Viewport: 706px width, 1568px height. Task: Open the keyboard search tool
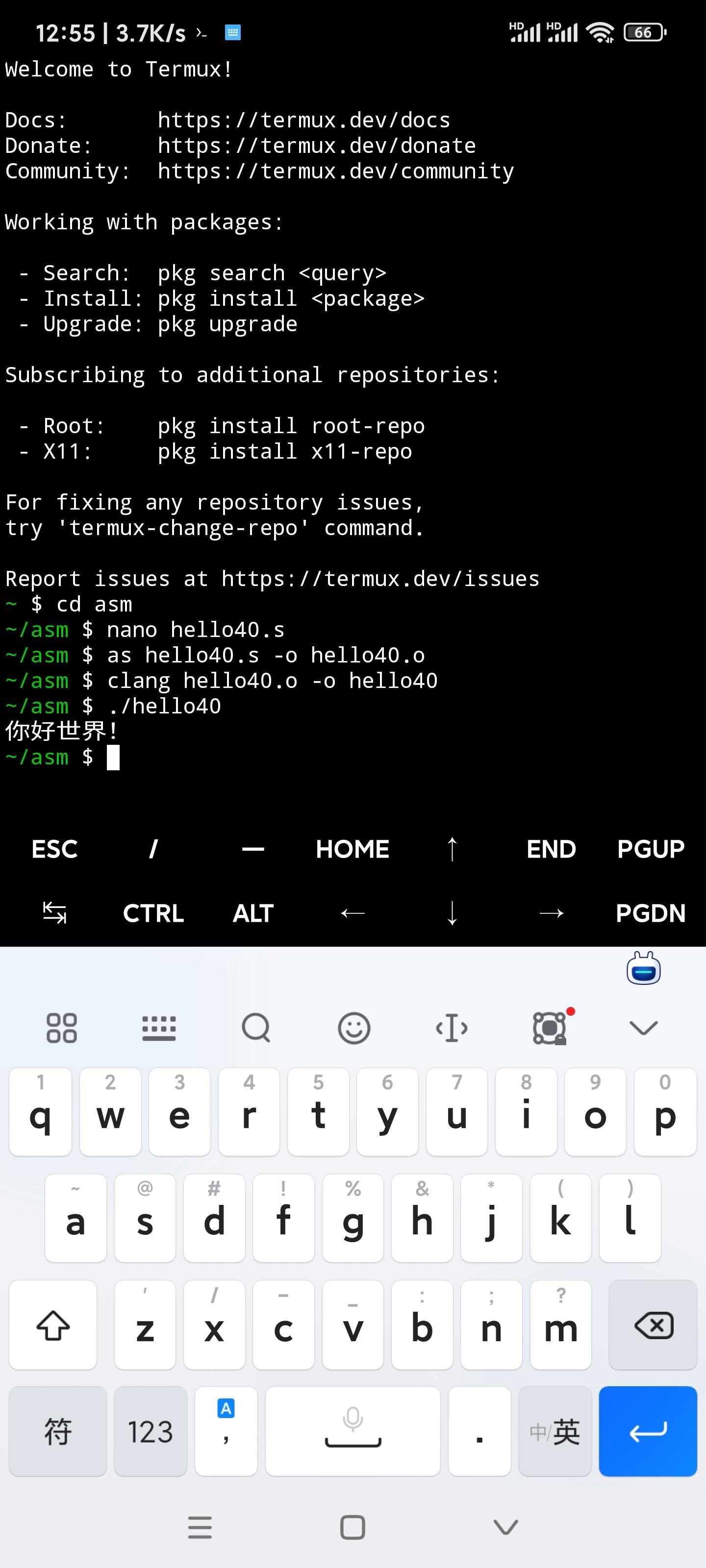pyautogui.click(x=256, y=1028)
